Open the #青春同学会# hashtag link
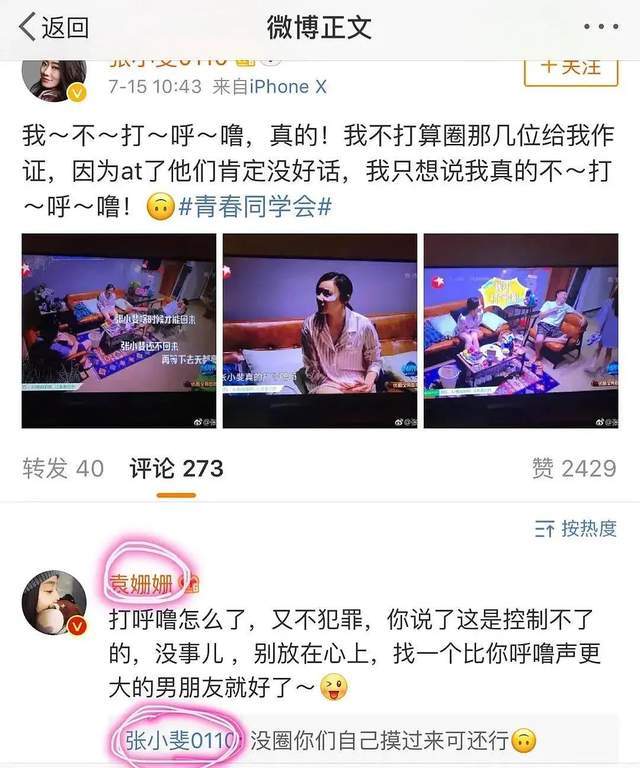This screenshot has height=768, width=640. [254, 206]
